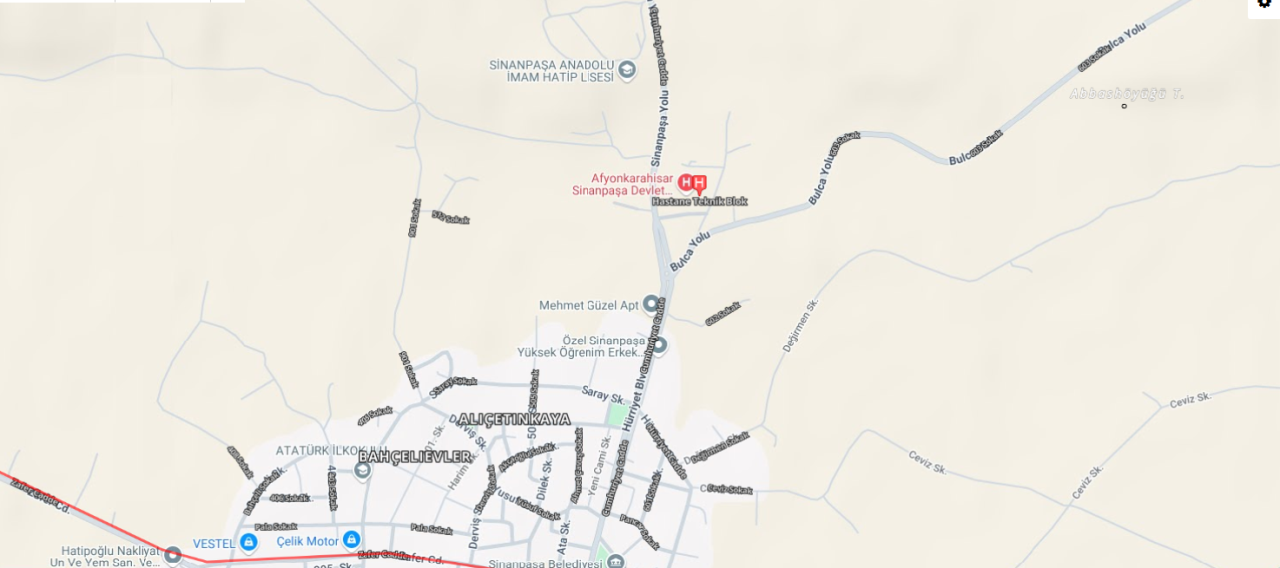
Task: Tap the Hatipoğlu Nakliyat place marker
Action: pyautogui.click(x=173, y=555)
